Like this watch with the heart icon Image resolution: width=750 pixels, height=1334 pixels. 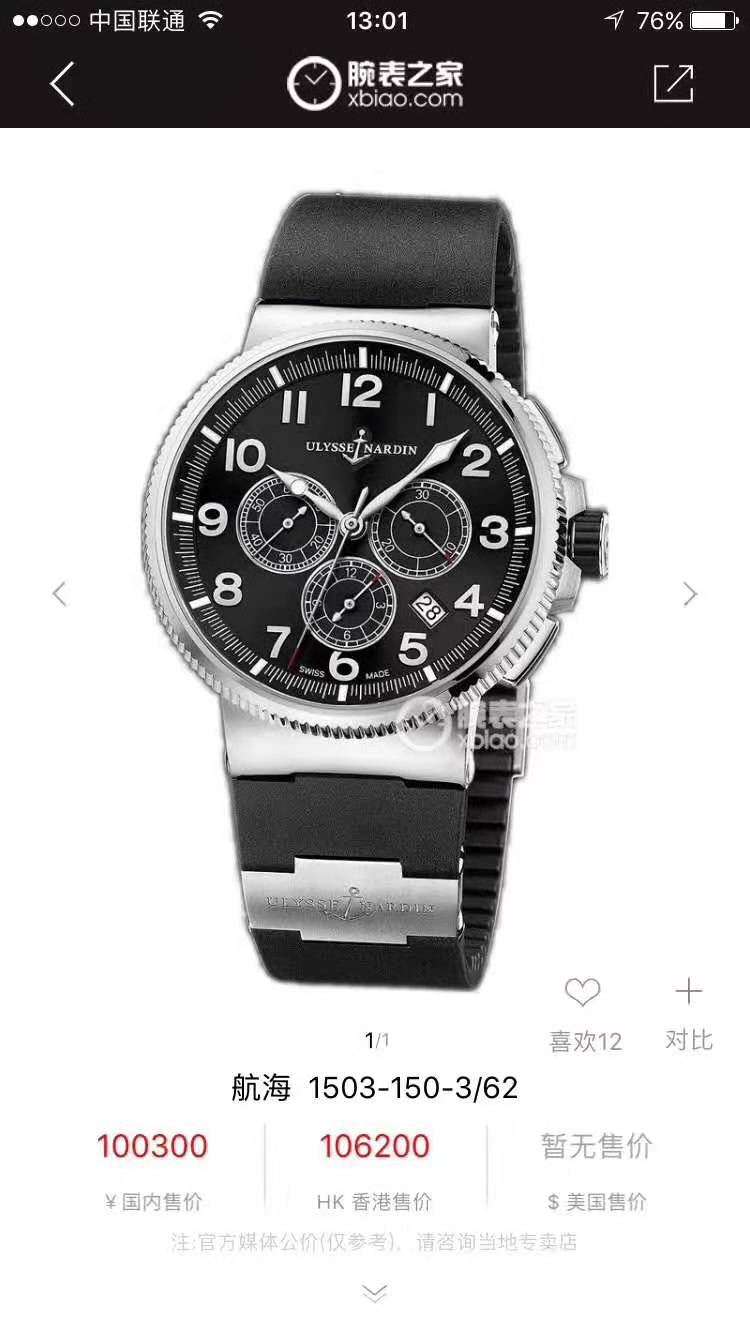coord(583,993)
